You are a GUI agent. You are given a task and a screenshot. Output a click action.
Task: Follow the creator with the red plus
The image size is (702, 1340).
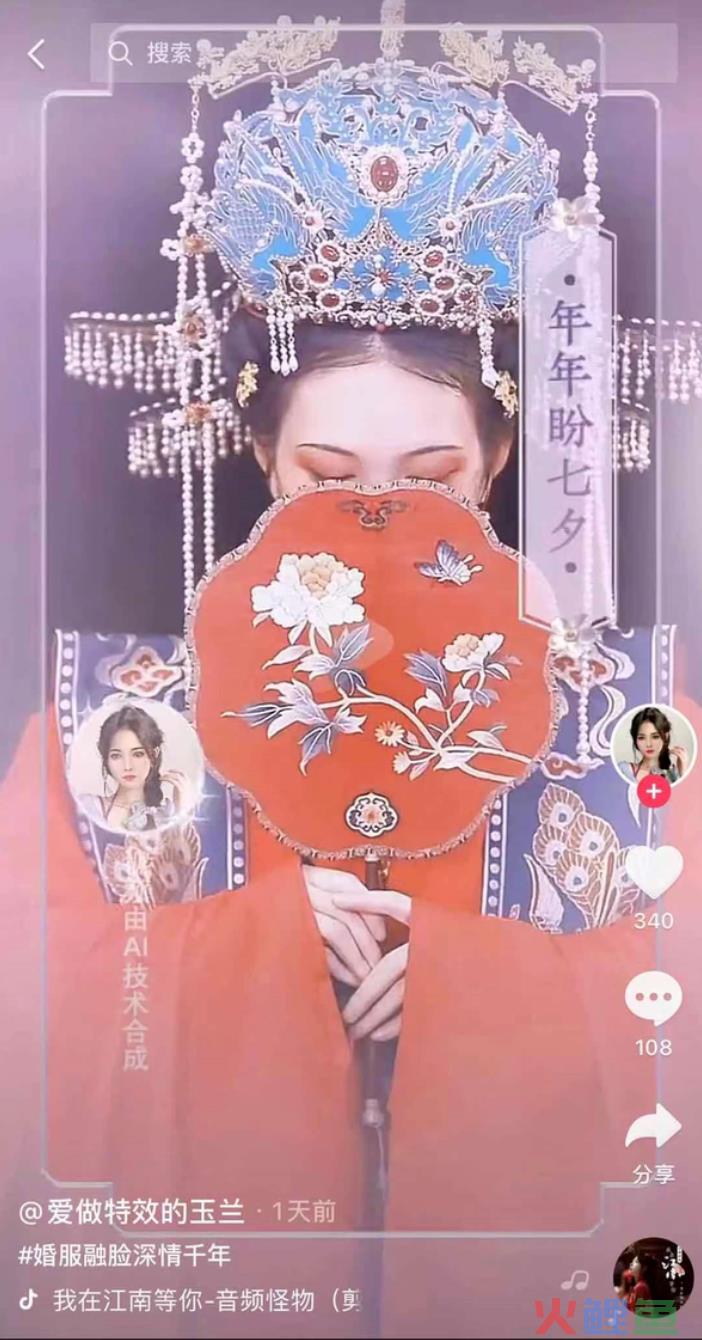point(653,792)
